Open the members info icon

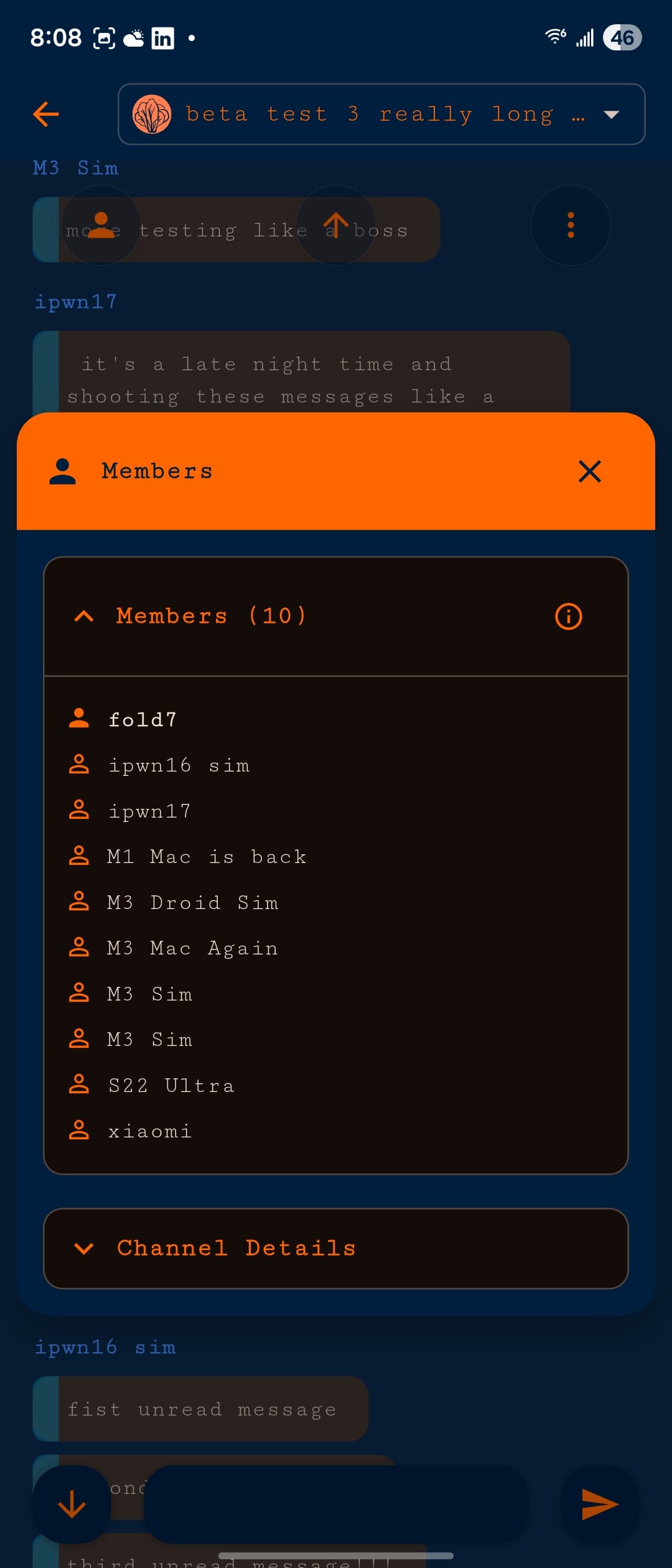pos(568,617)
